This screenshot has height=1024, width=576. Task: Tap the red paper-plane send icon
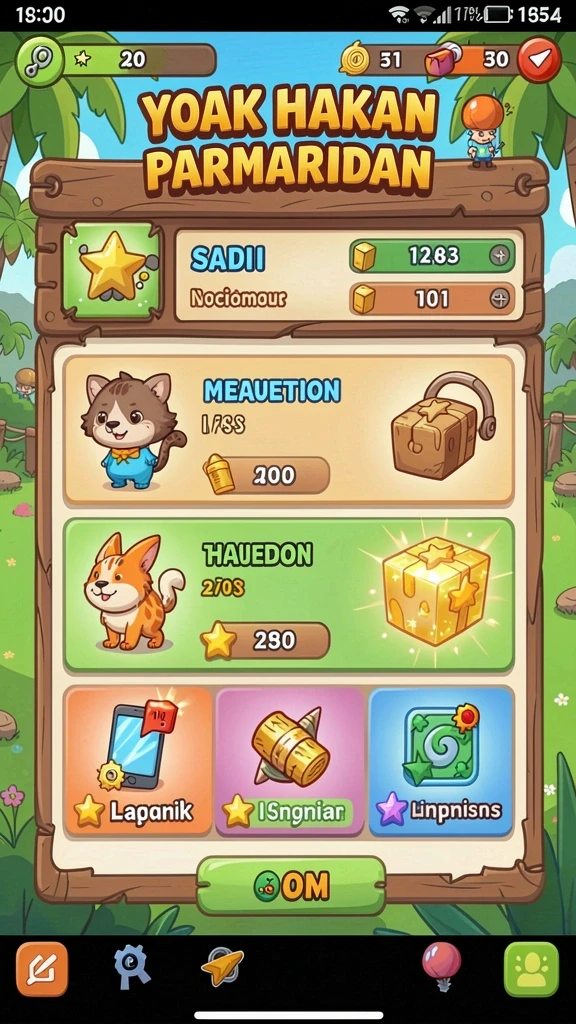coord(539,59)
